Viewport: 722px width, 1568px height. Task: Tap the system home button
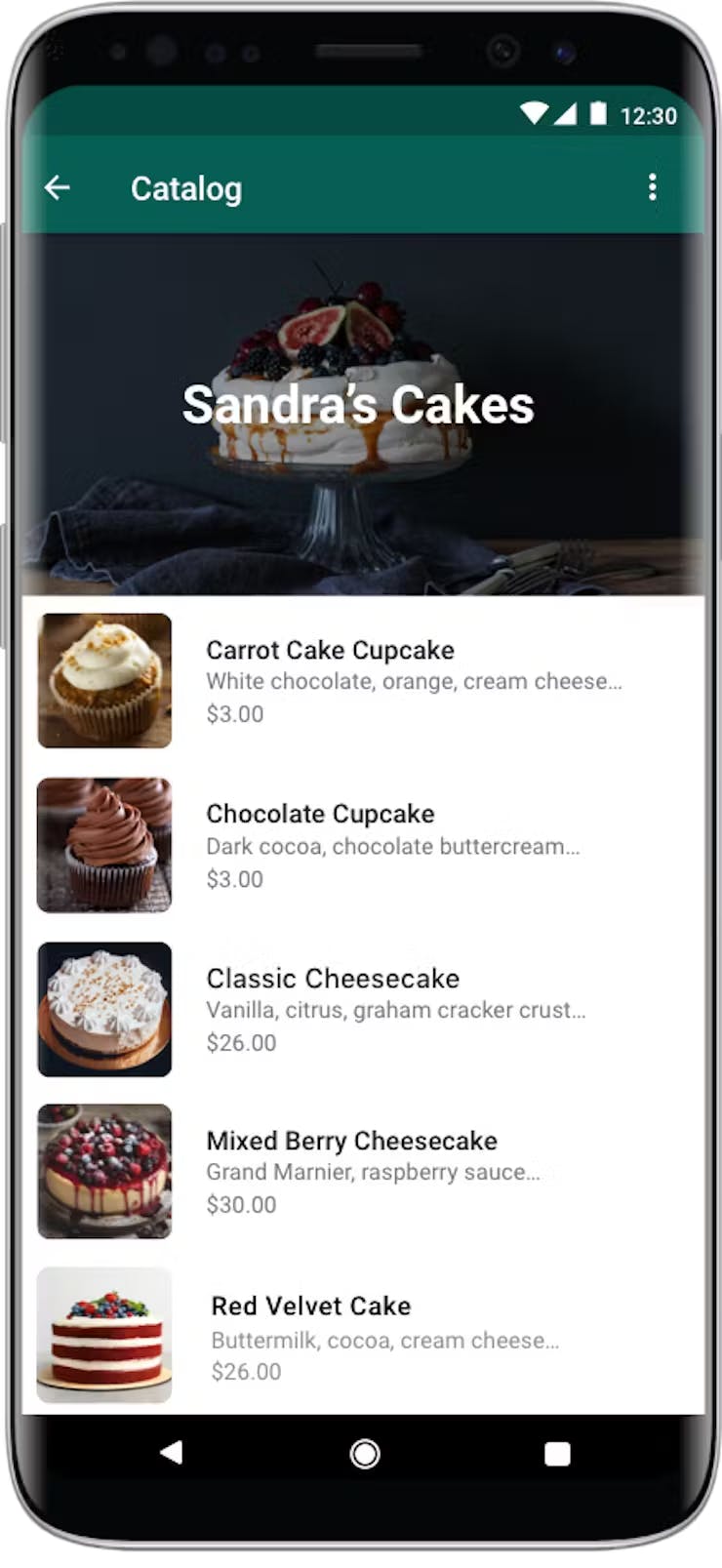point(365,1454)
